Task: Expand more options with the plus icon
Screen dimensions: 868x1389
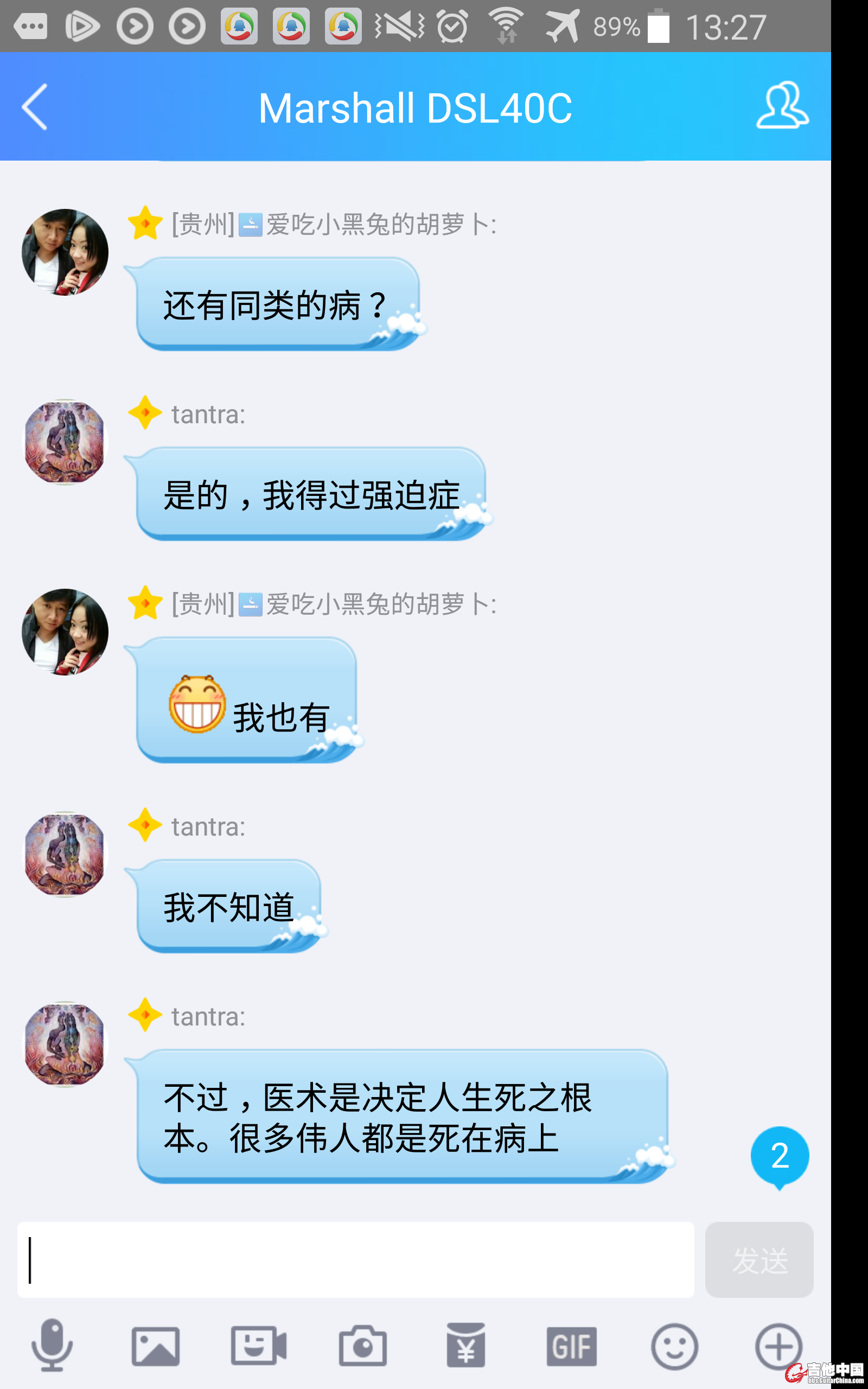Action: click(778, 1346)
